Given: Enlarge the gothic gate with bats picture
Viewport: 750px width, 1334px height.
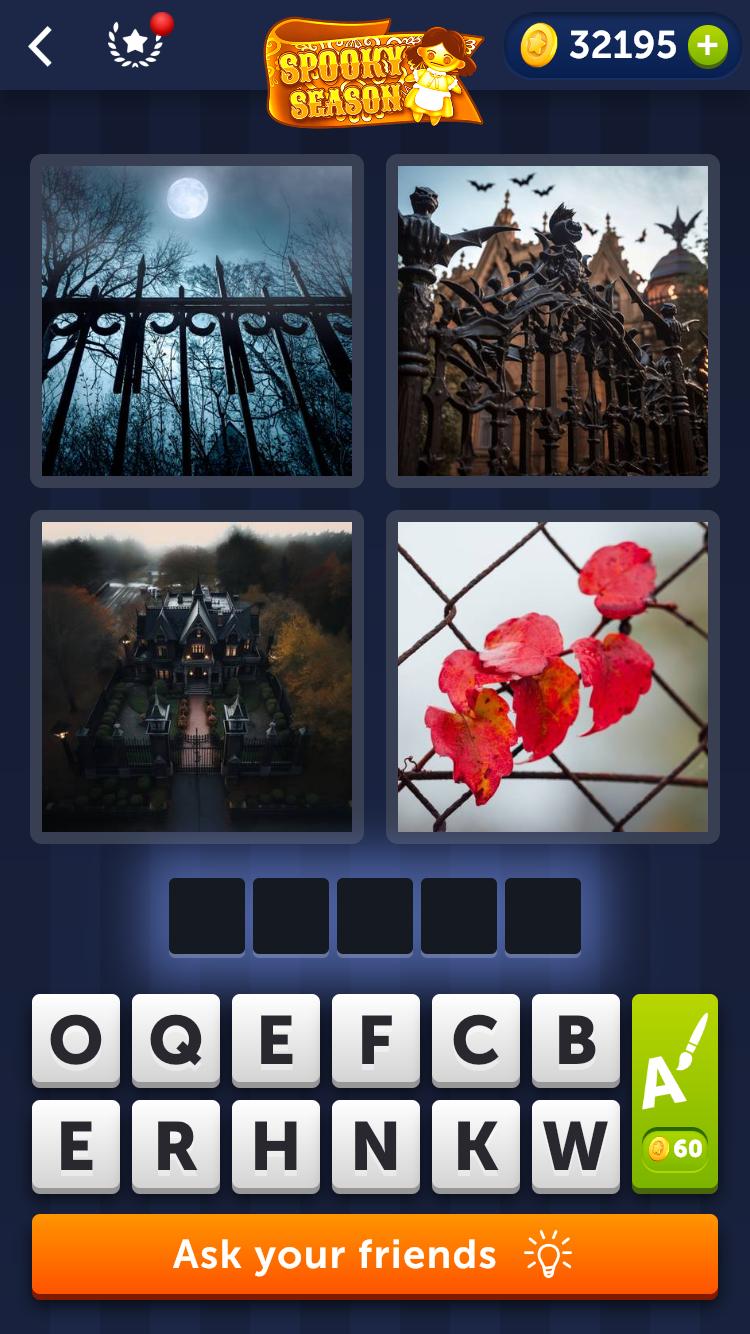Looking at the screenshot, I should click(553, 321).
